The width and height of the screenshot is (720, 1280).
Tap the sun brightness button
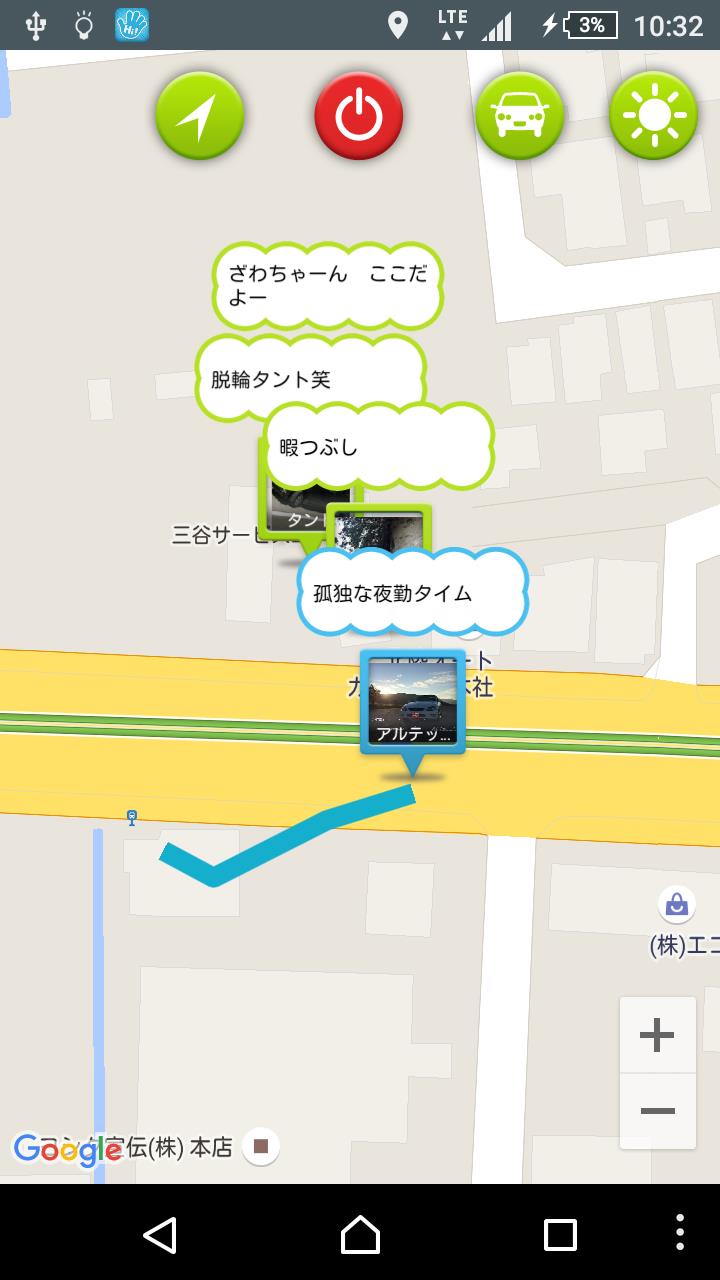(x=653, y=116)
